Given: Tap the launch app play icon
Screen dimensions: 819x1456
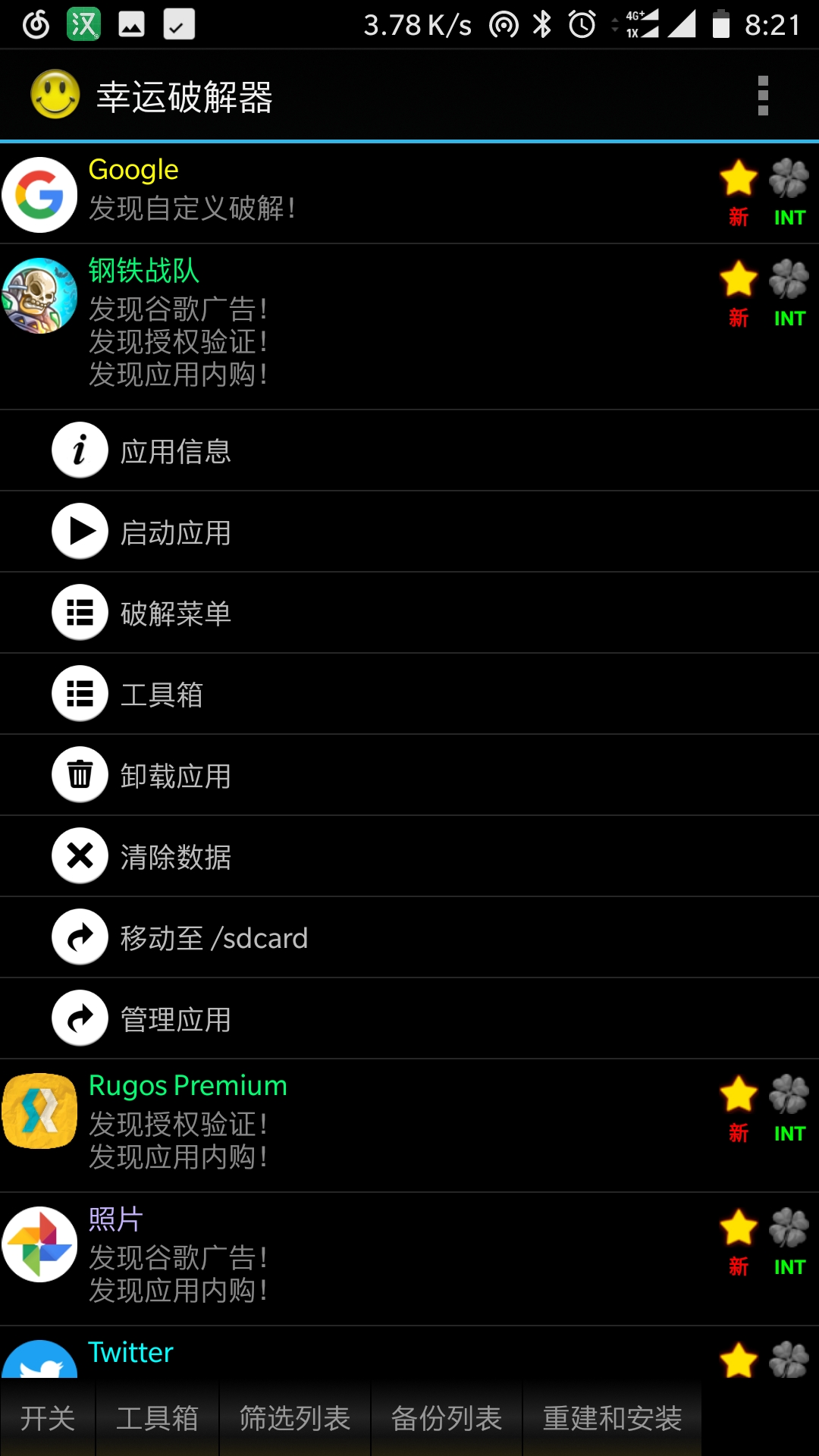Looking at the screenshot, I should click(79, 531).
